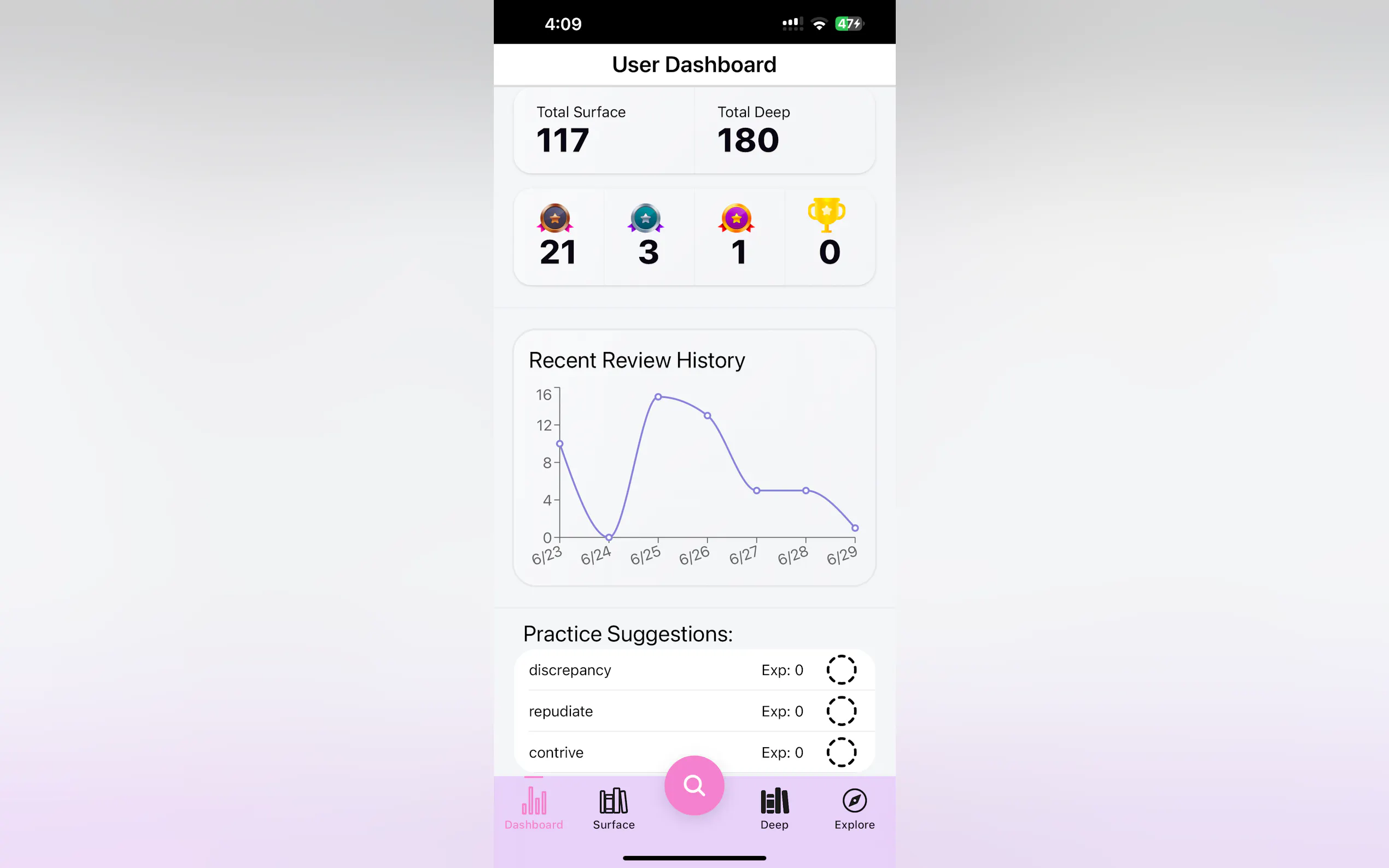The height and width of the screenshot is (868, 1389).
Task: Tap the pink search floating button
Action: (x=693, y=785)
